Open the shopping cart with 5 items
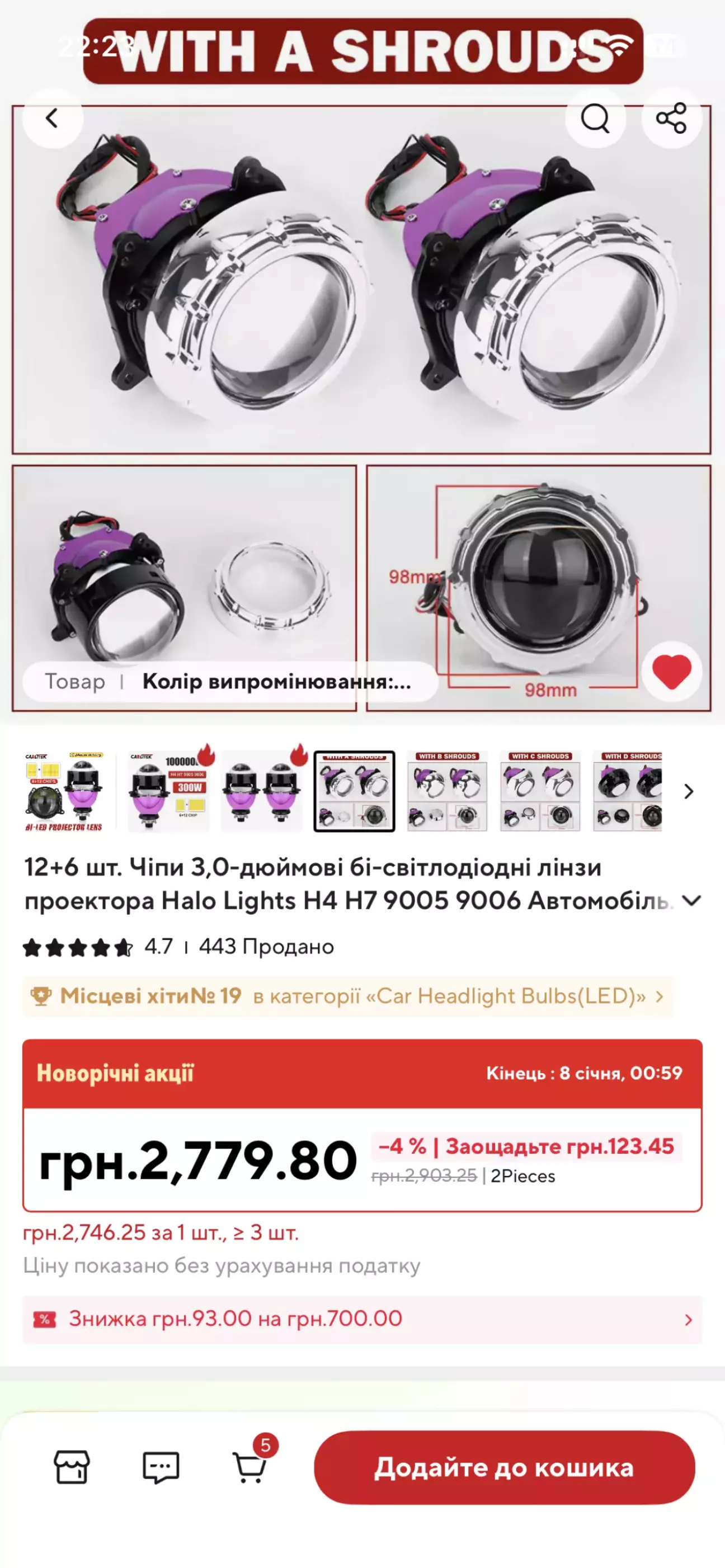This screenshot has height=1568, width=725. (250, 1466)
